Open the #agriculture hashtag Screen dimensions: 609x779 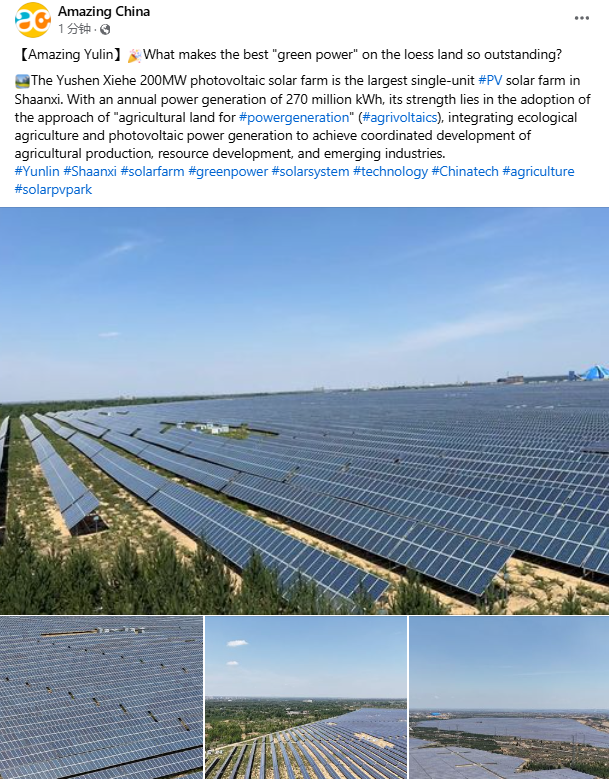(x=538, y=172)
